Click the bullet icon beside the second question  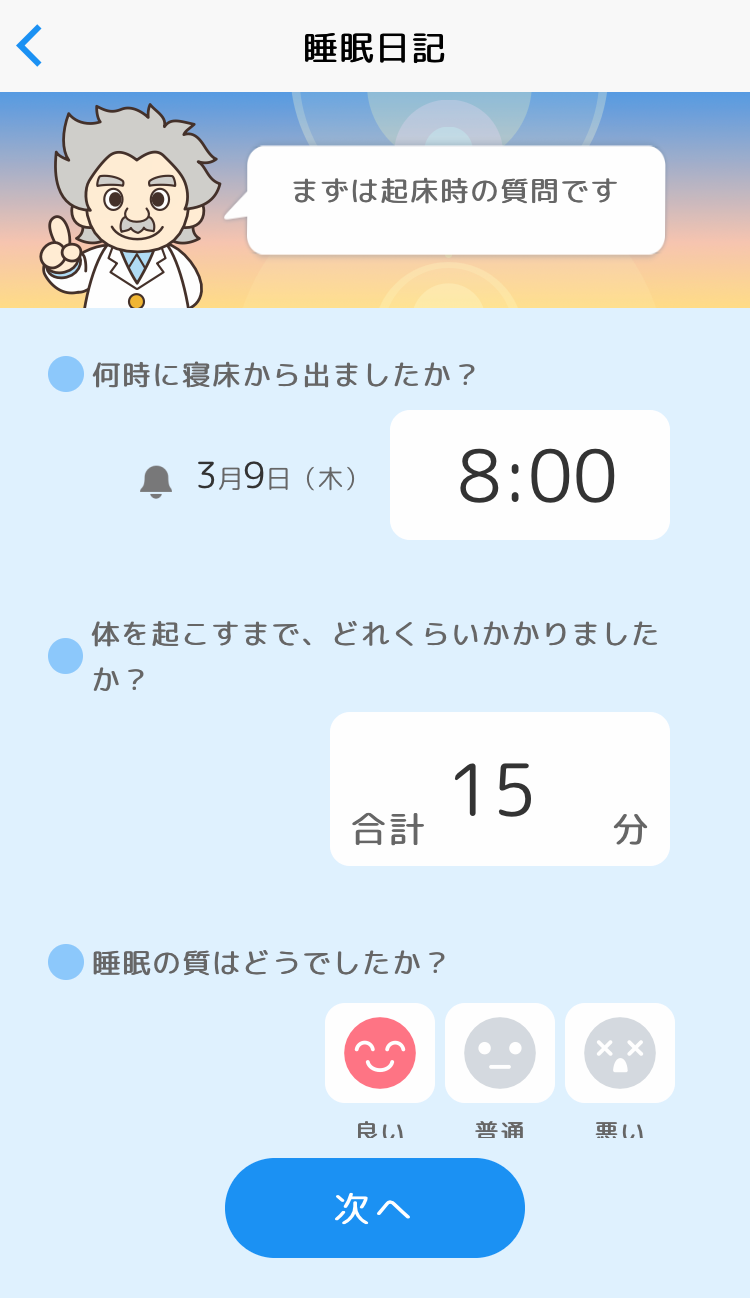pyautogui.click(x=63, y=655)
